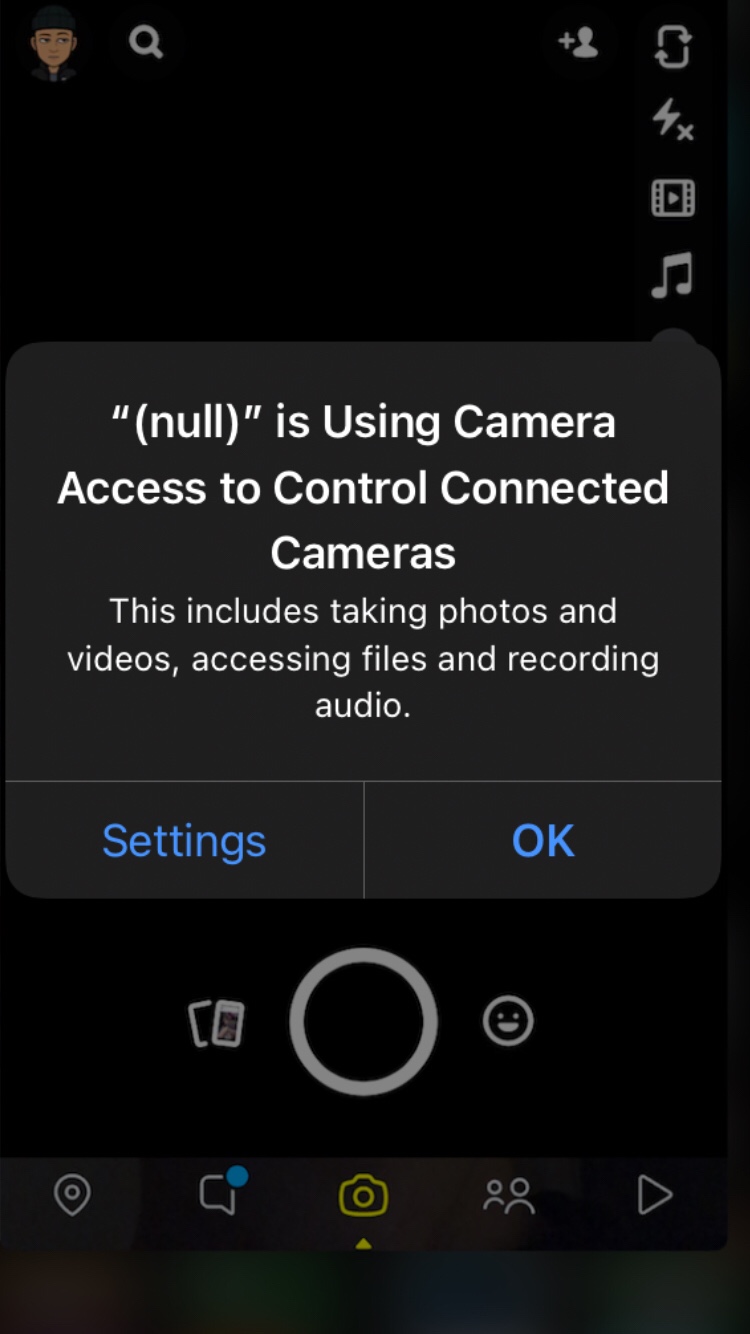Viewport: 750px width, 1334px height.
Task: Flip the camera
Action: 673,45
